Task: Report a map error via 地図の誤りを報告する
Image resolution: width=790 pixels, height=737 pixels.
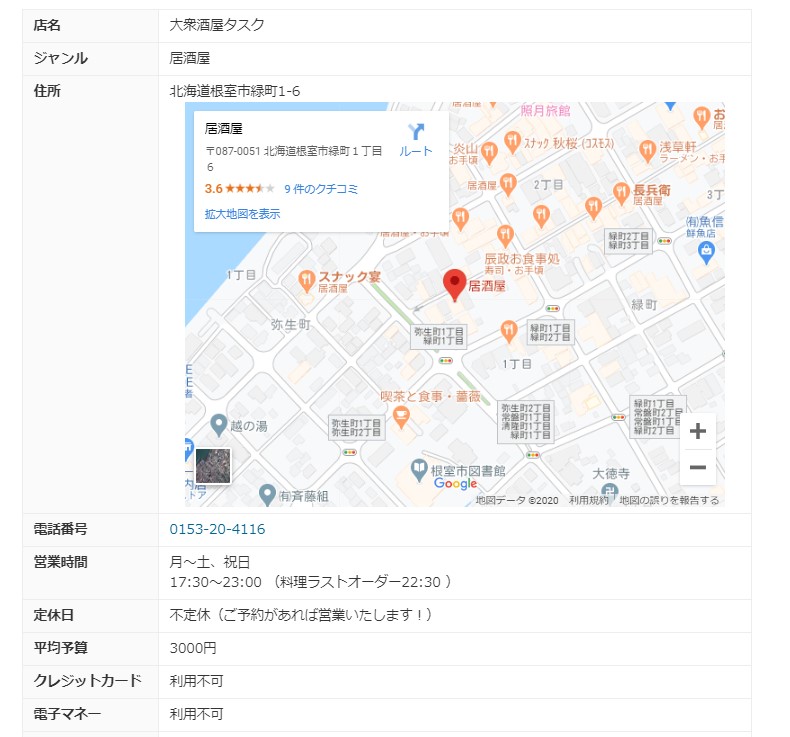Action: tap(669, 500)
